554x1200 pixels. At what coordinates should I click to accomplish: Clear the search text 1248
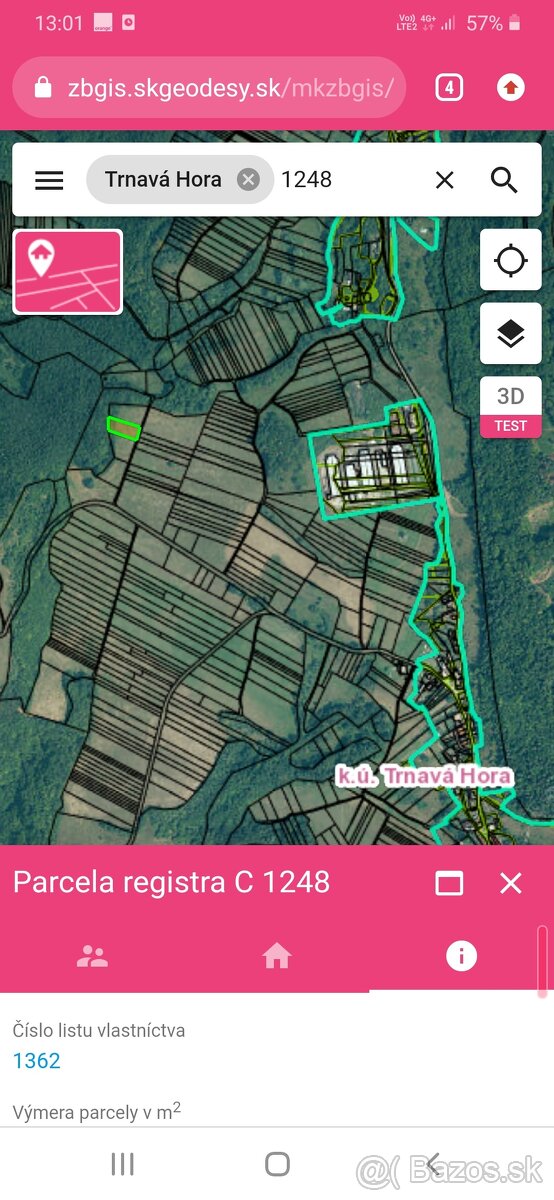click(x=444, y=180)
